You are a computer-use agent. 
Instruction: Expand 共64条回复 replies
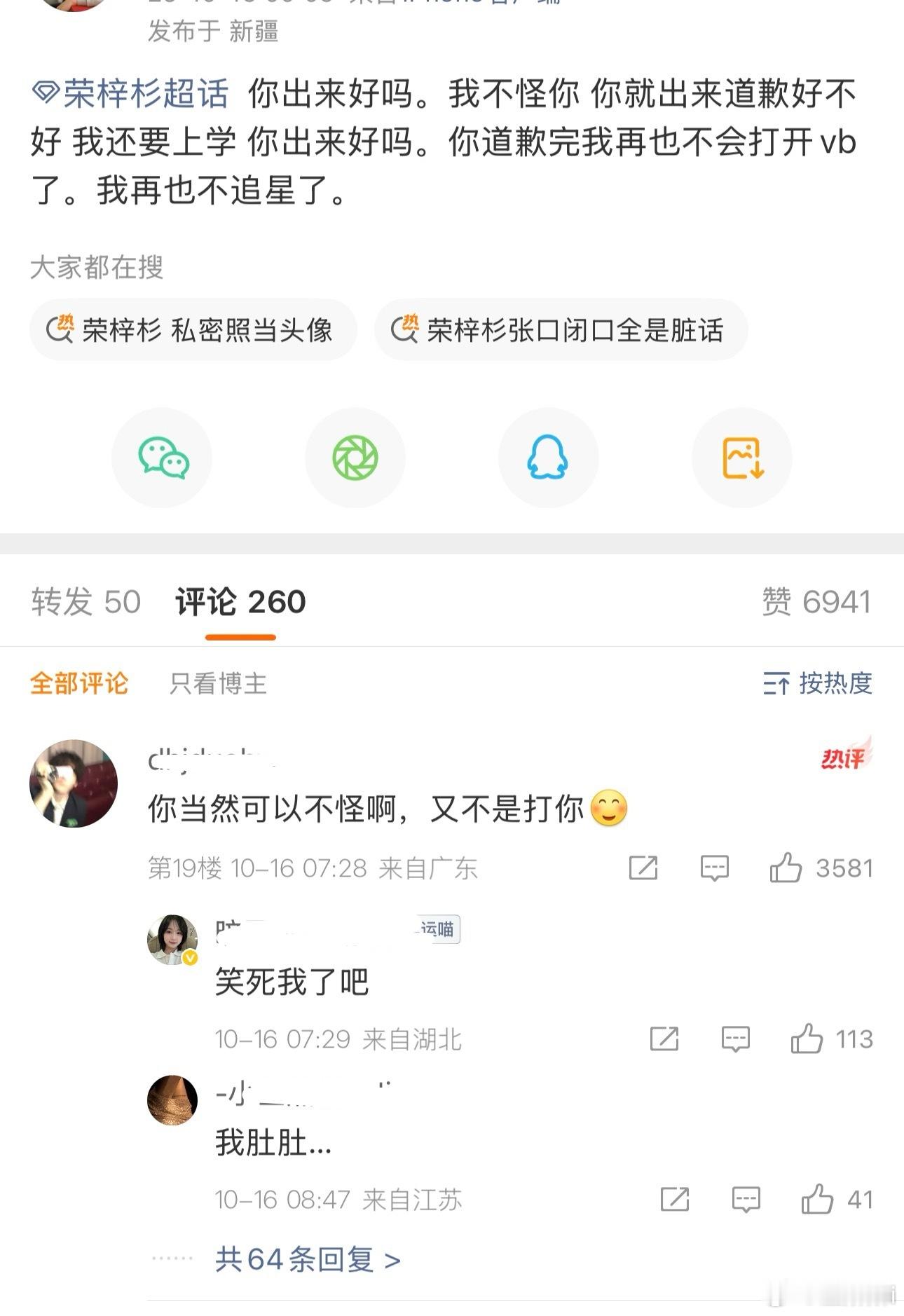pyautogui.click(x=308, y=1260)
